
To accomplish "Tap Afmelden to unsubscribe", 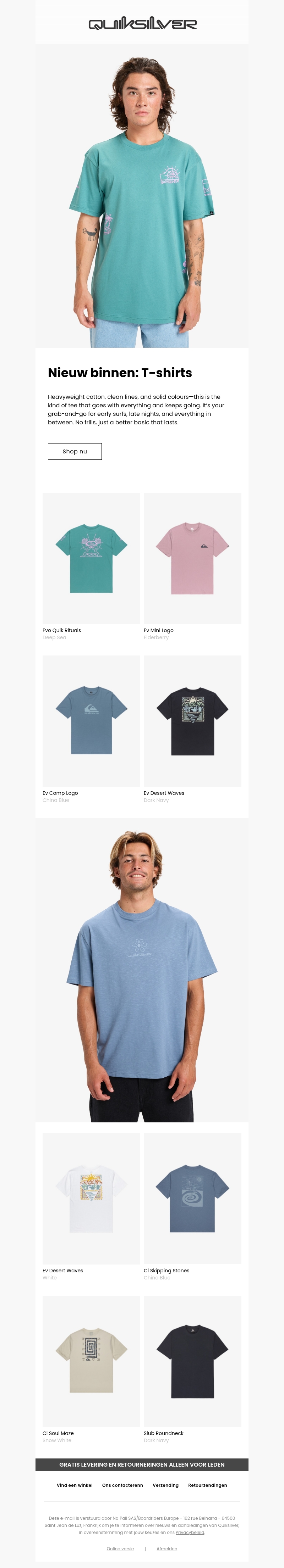I will (x=166, y=1549).
